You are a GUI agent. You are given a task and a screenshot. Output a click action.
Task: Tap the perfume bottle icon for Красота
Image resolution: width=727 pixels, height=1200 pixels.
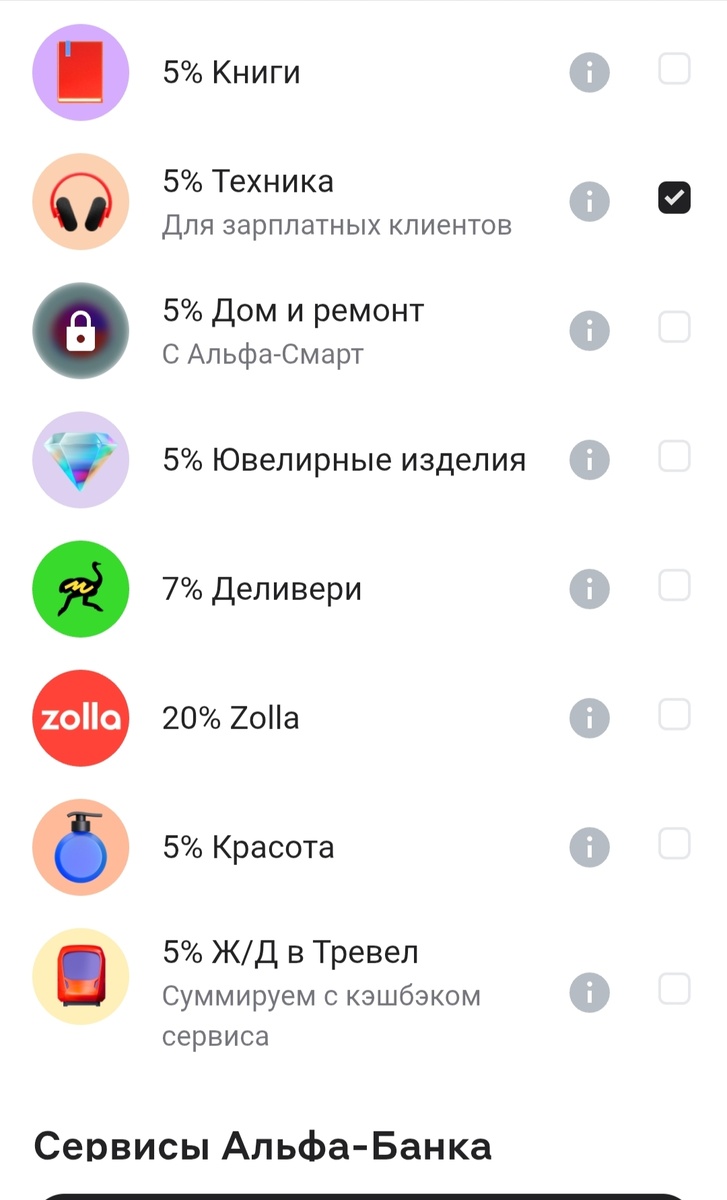(81, 847)
